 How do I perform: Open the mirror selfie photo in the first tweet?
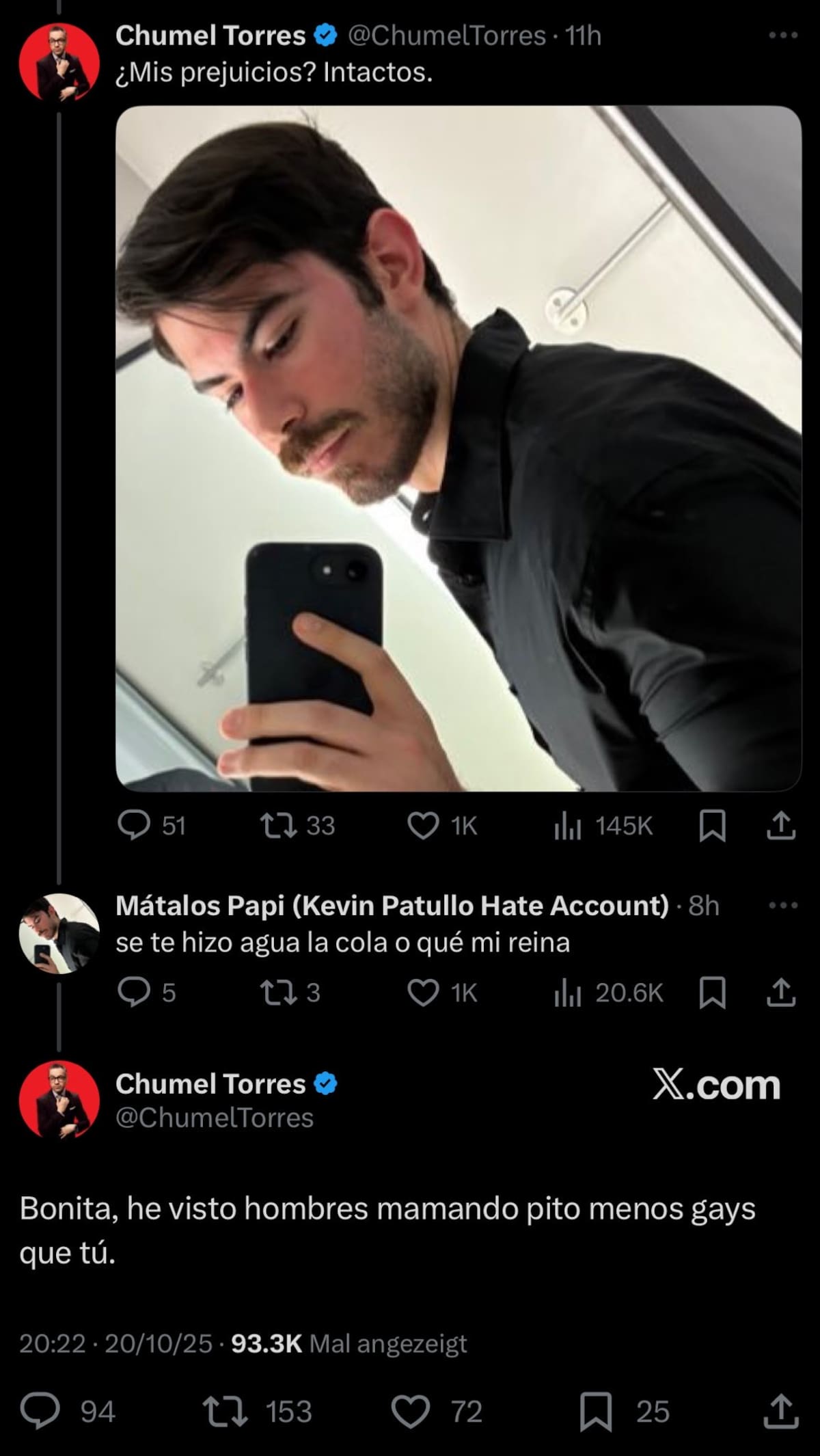click(x=458, y=448)
